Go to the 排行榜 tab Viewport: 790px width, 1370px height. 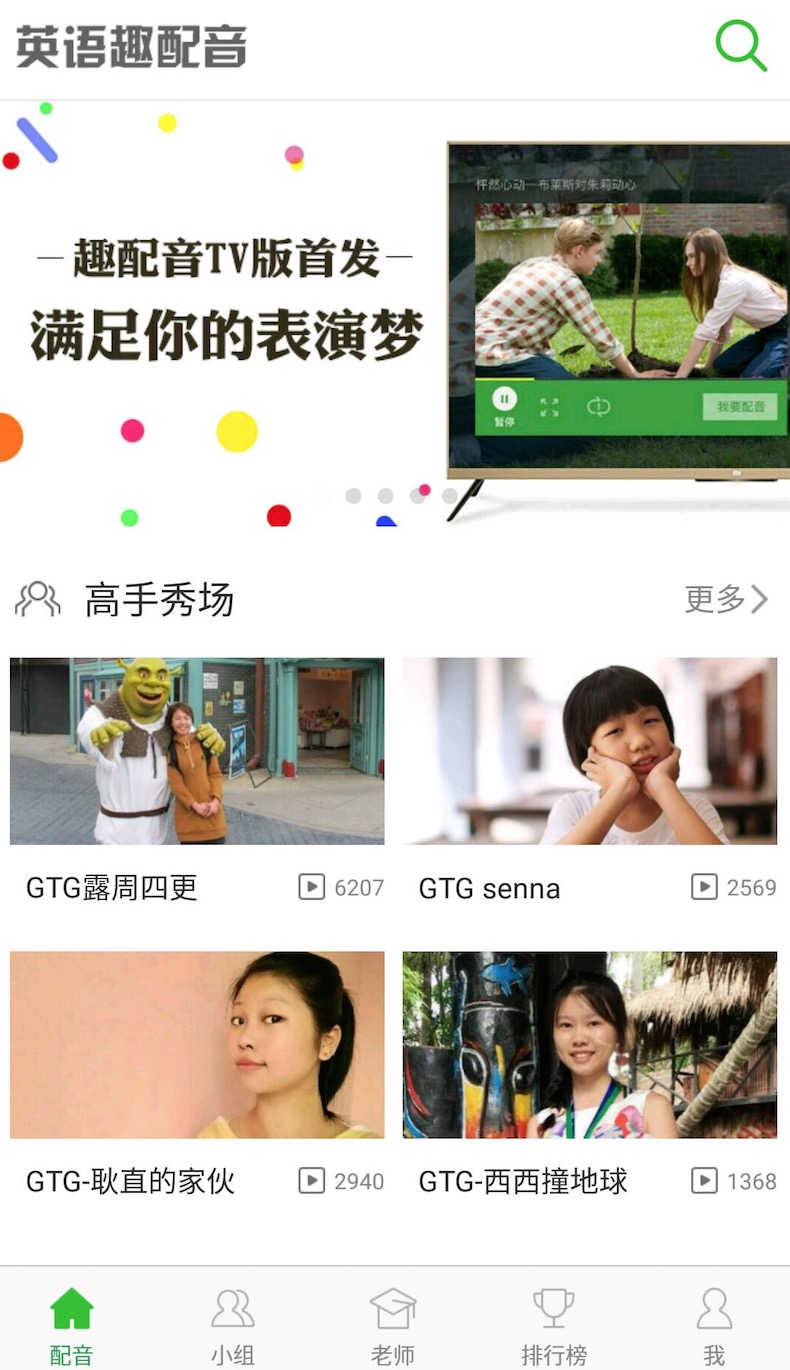(553, 1325)
